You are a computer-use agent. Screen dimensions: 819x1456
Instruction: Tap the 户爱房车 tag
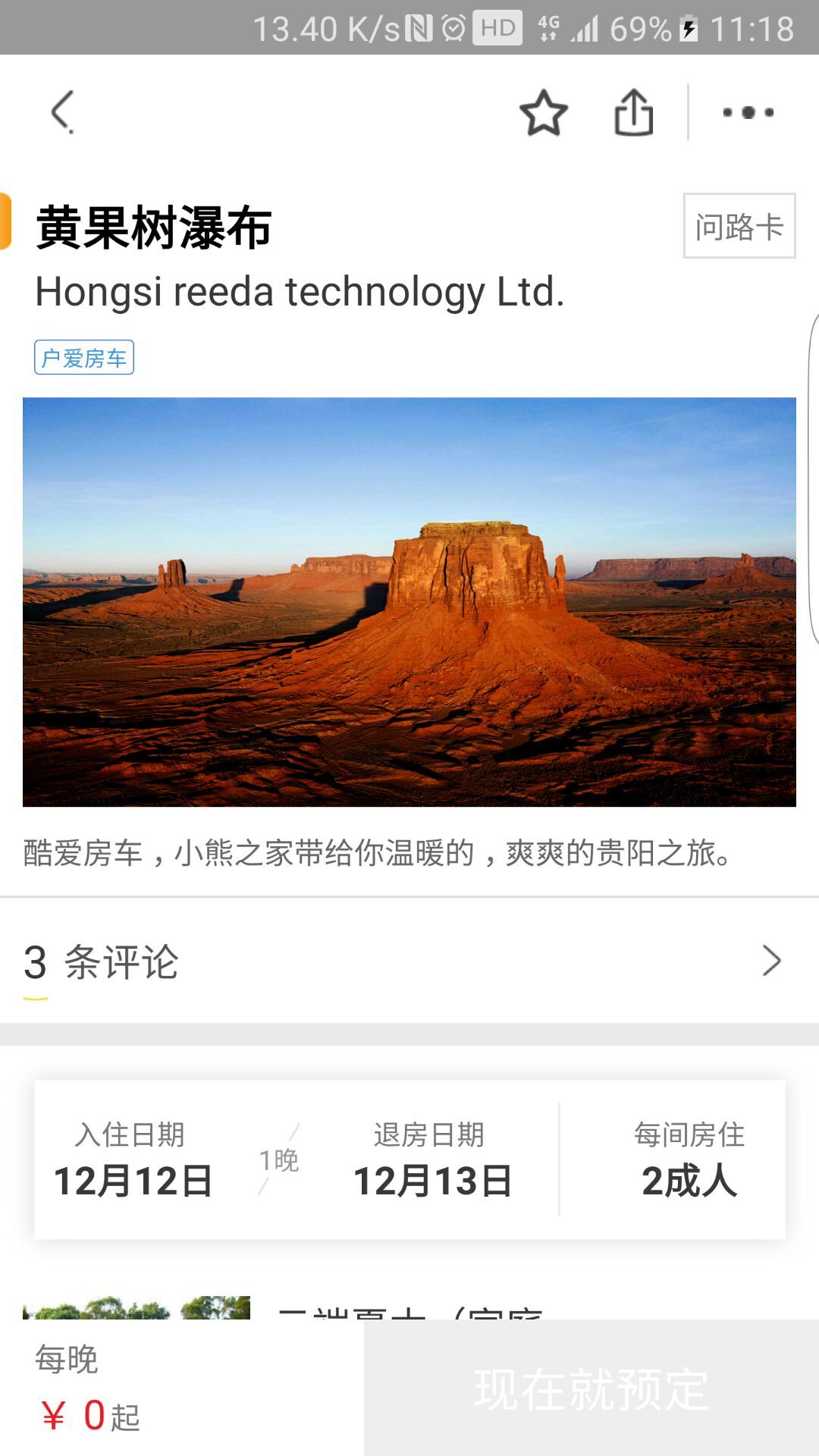84,358
